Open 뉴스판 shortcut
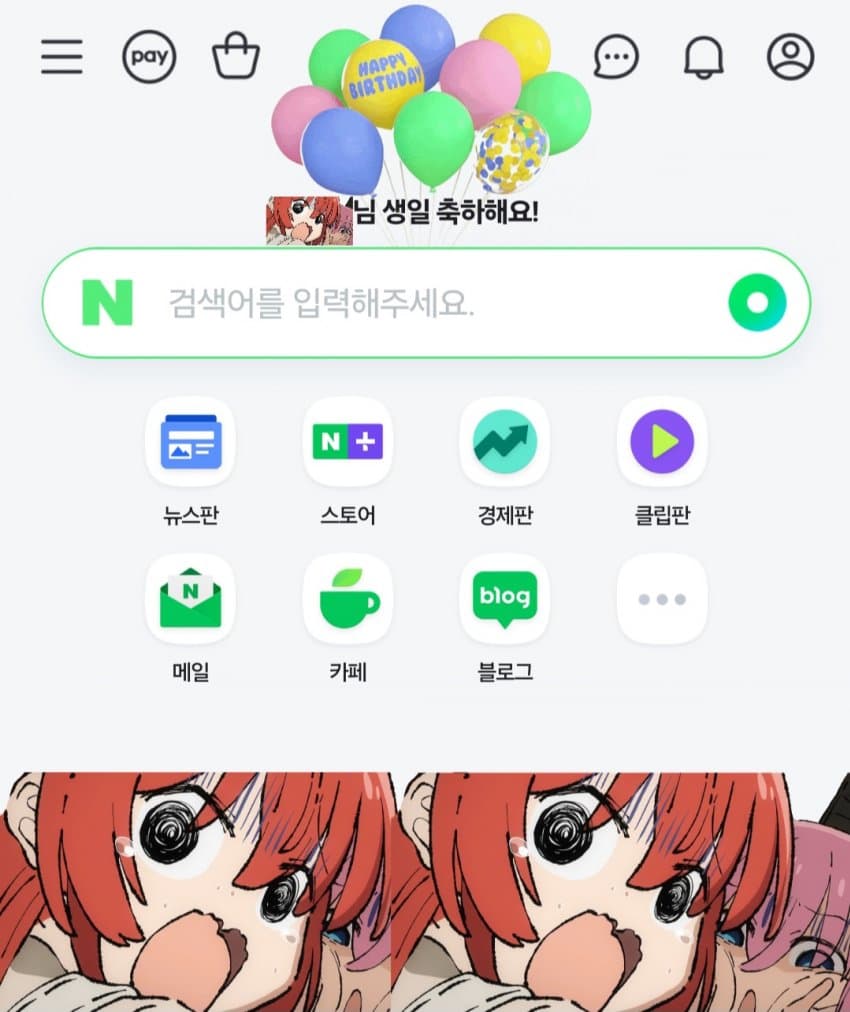The height and width of the screenshot is (1012, 850). 190,442
